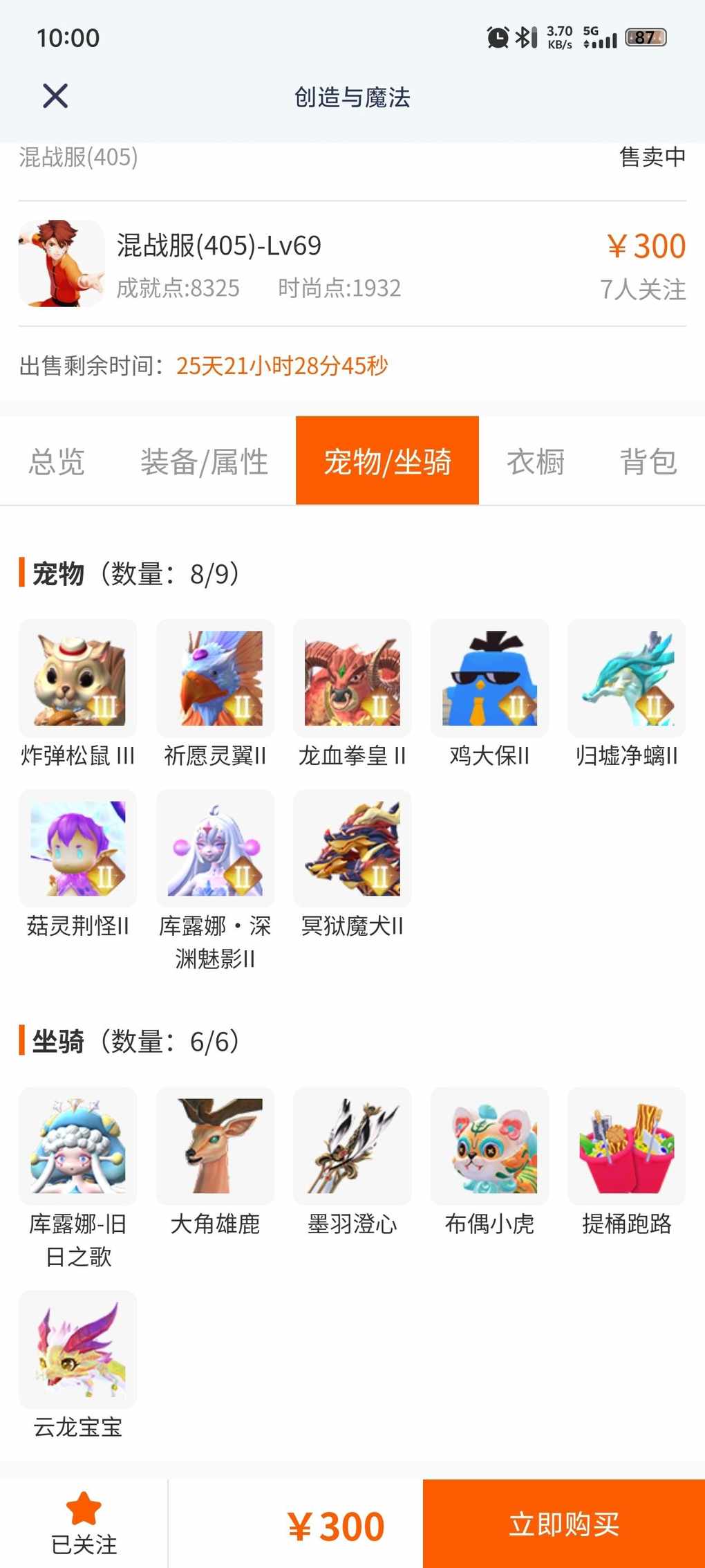Open the 龙血拳皇 II pet
The width and height of the screenshot is (705, 1568).
(x=352, y=678)
